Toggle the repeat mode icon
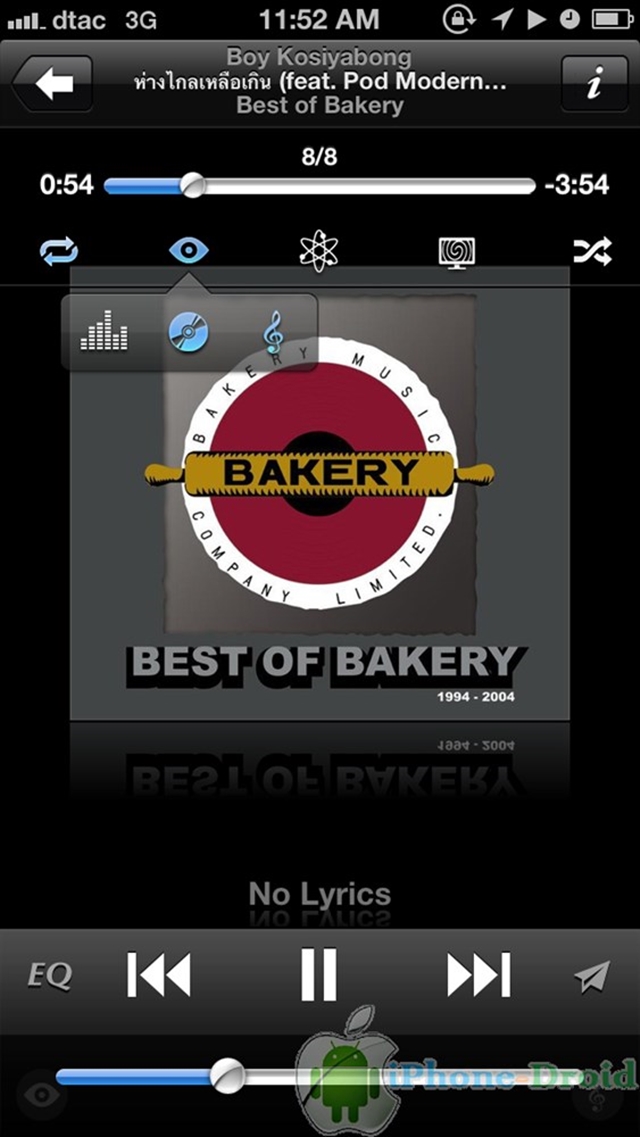 (59, 251)
